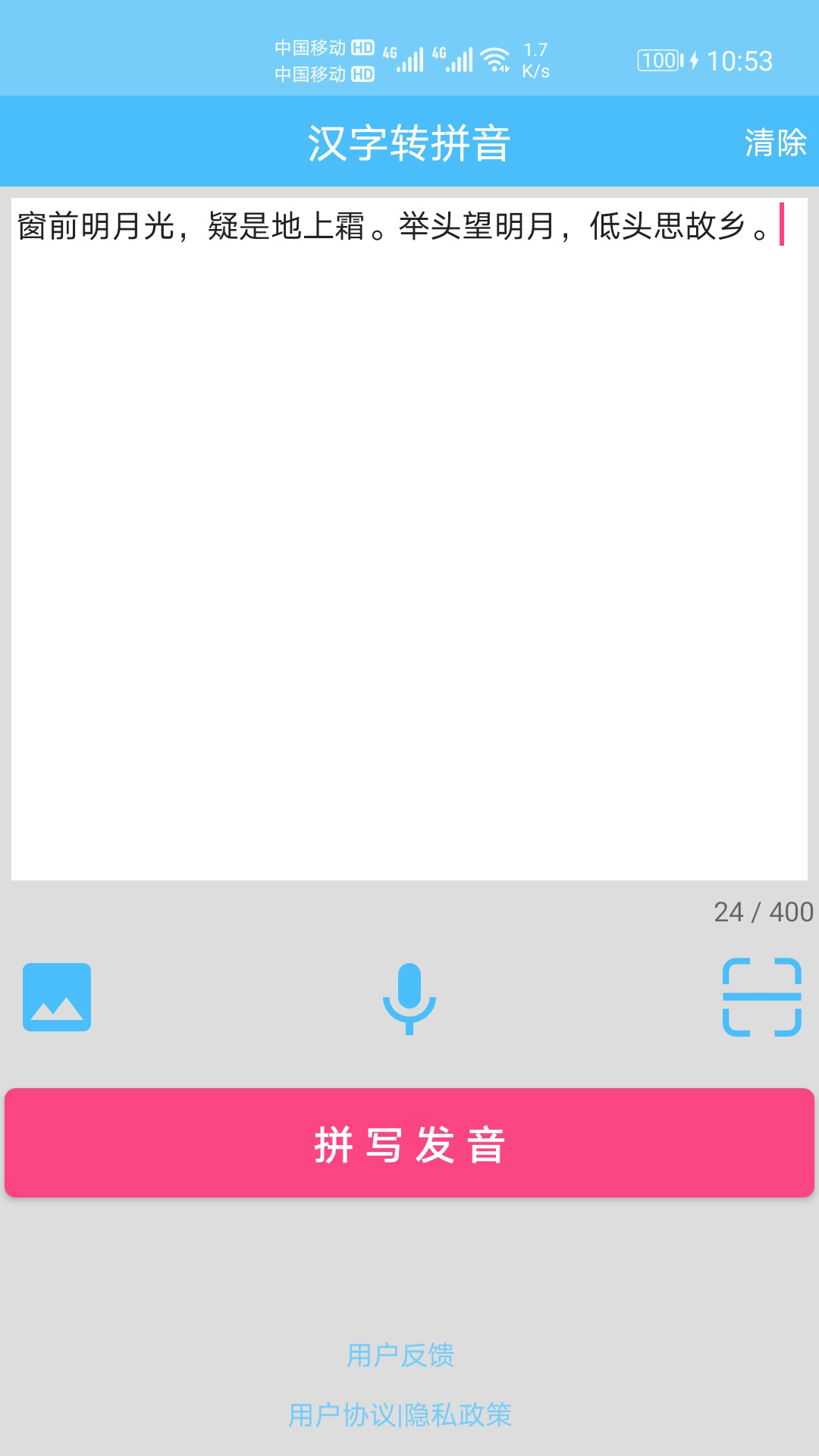Open the gallery to import an image
Viewport: 819px width, 1456px height.
(x=57, y=996)
